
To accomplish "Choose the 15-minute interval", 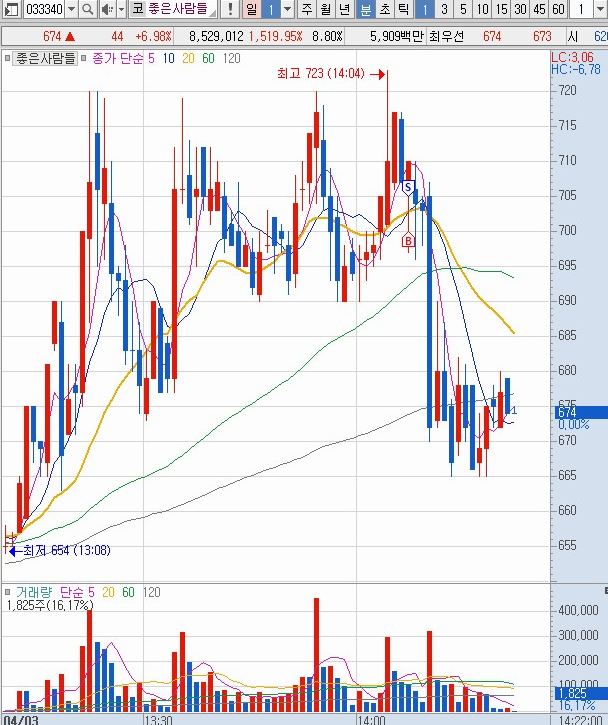I will tap(501, 9).
